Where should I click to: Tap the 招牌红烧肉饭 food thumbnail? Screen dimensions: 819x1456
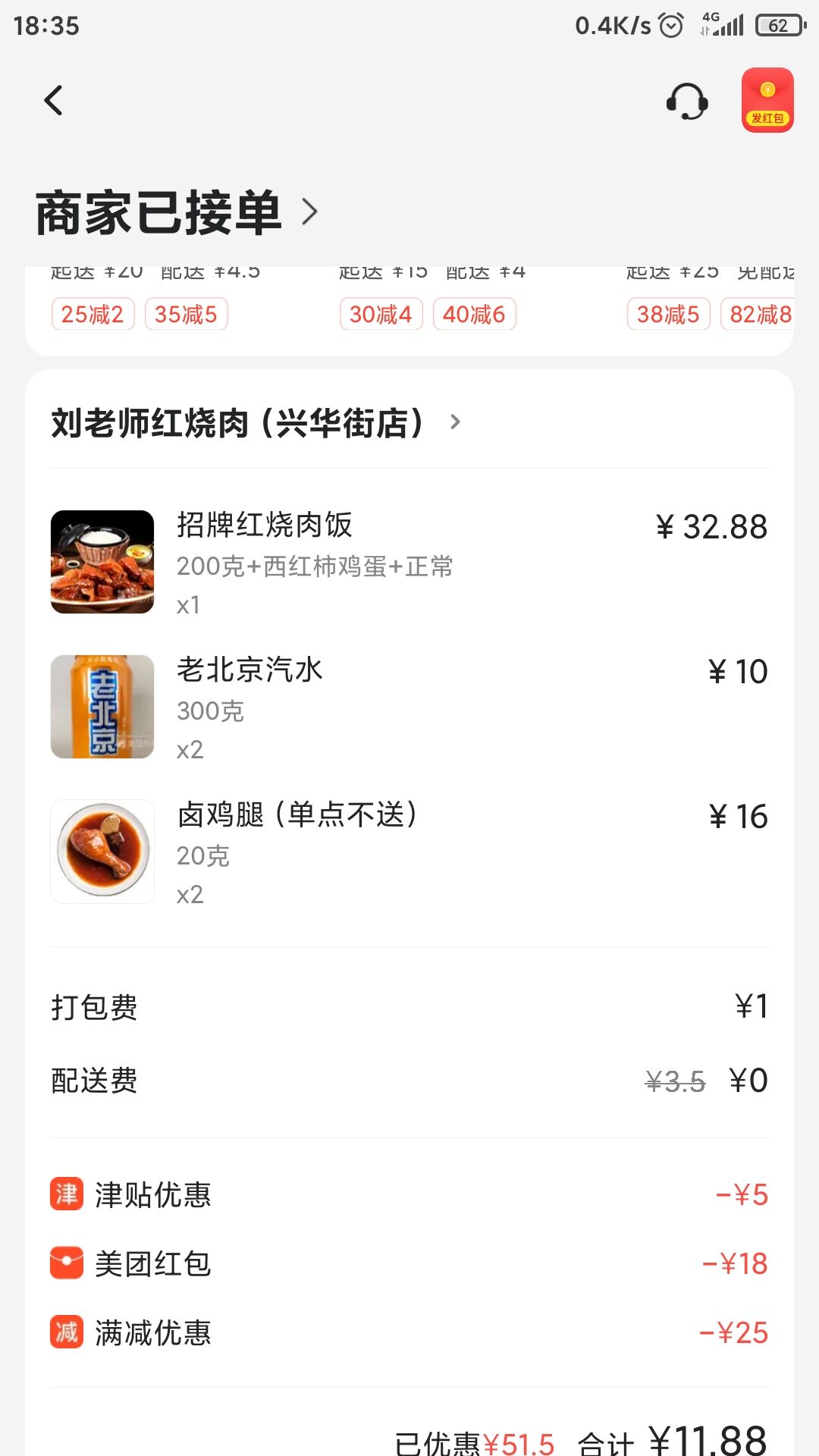102,563
